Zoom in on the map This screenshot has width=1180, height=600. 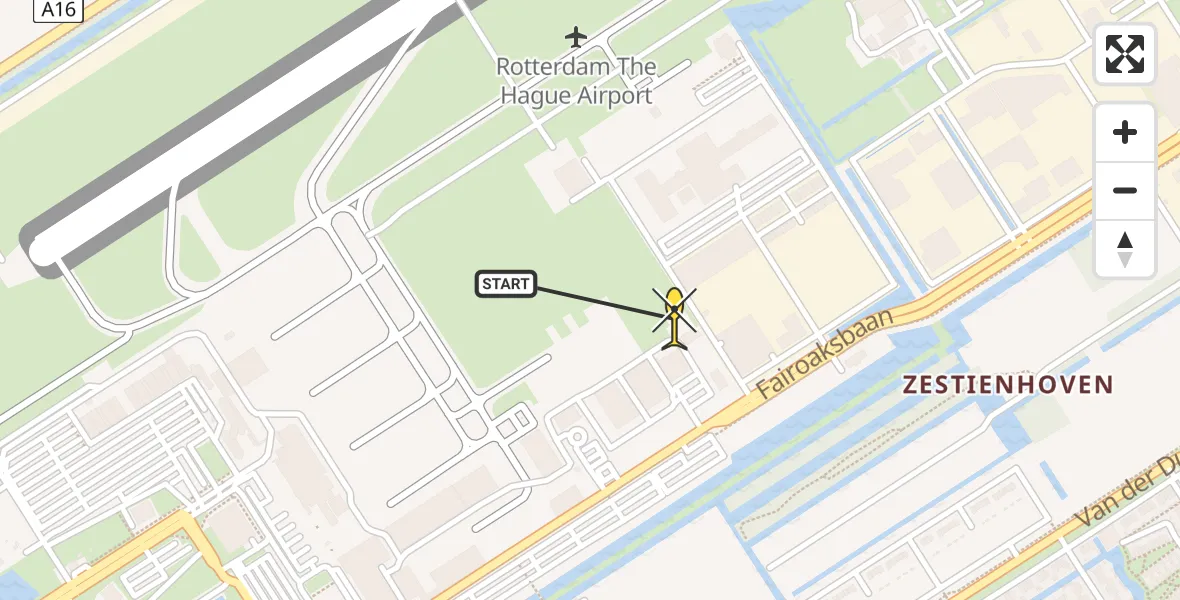(1125, 132)
